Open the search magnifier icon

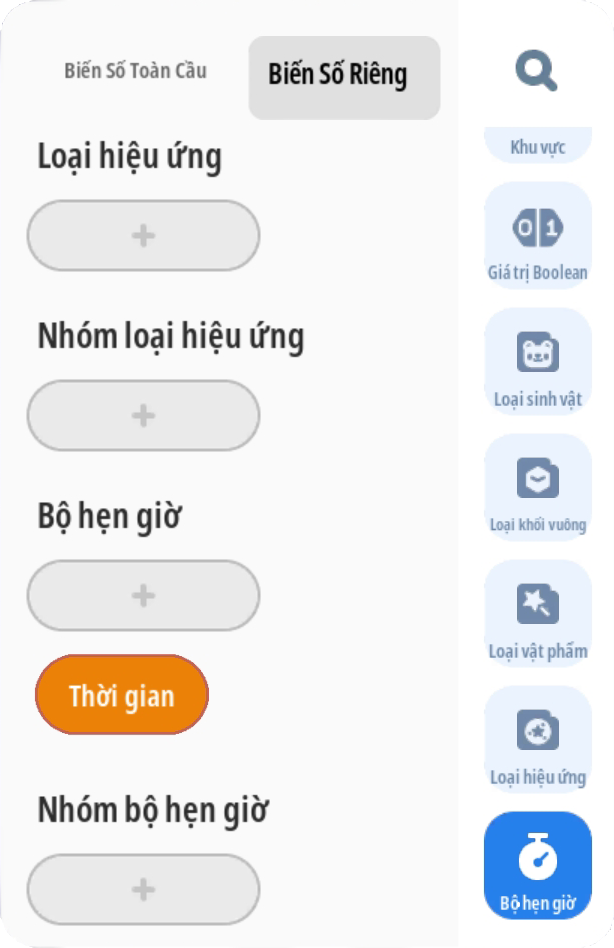tap(536, 71)
